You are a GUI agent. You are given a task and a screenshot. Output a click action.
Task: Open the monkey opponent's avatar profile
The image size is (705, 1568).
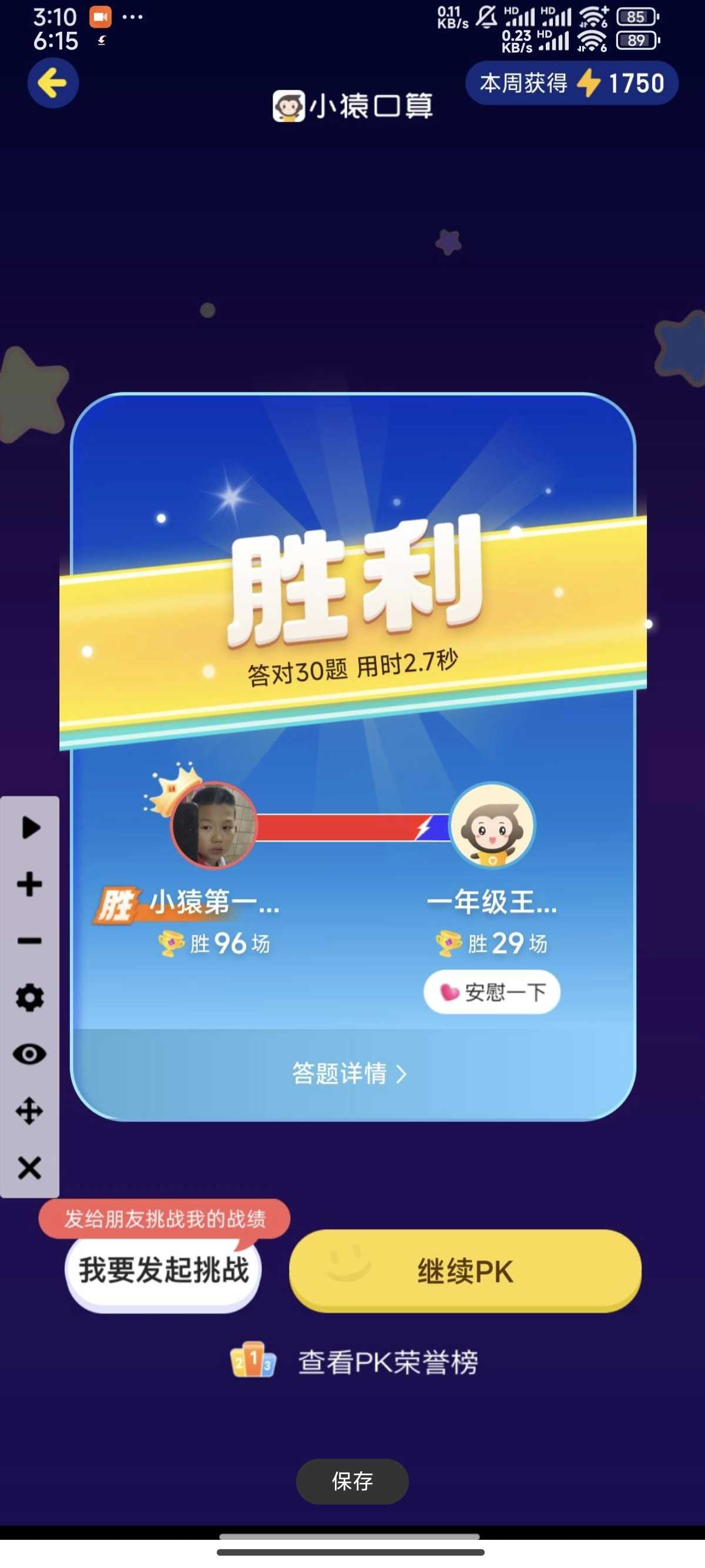[492, 825]
